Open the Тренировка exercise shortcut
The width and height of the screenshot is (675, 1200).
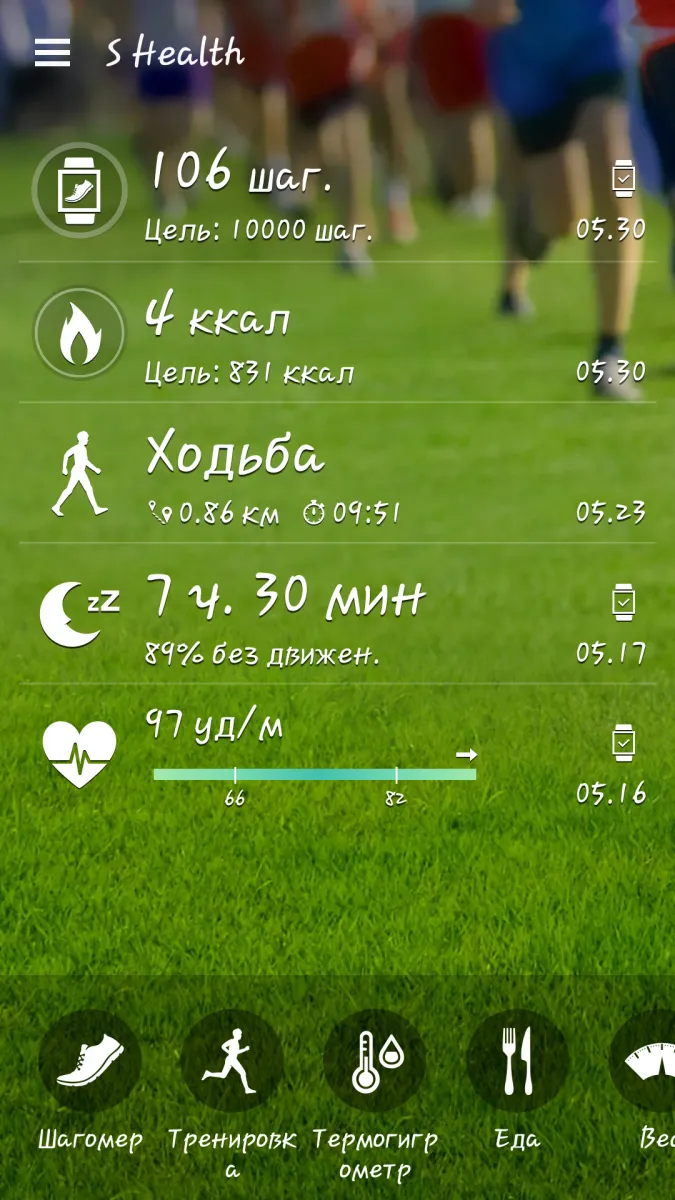click(232, 1095)
